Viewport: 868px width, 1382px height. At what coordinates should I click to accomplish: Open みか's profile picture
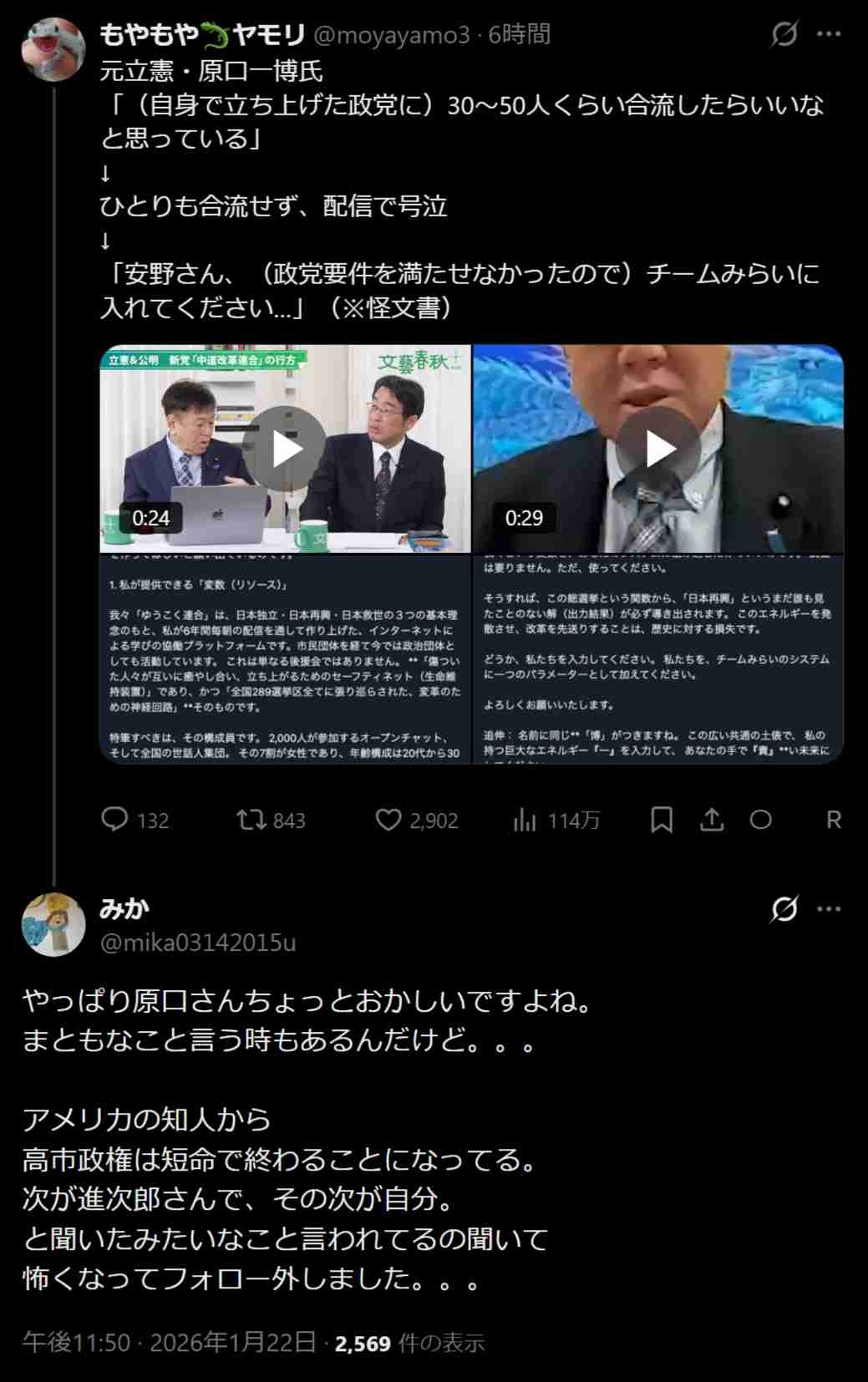tap(53, 924)
